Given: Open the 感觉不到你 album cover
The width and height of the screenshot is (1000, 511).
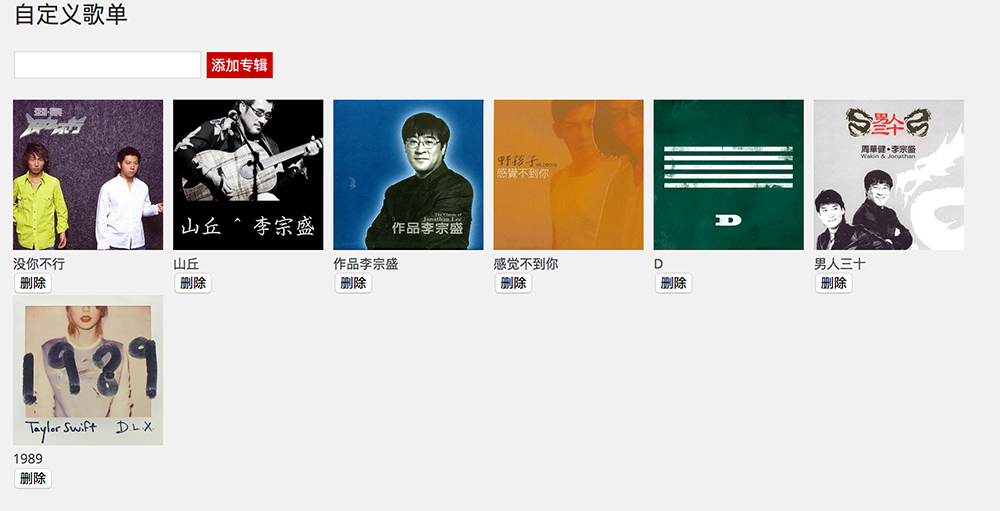Looking at the screenshot, I should point(568,175).
